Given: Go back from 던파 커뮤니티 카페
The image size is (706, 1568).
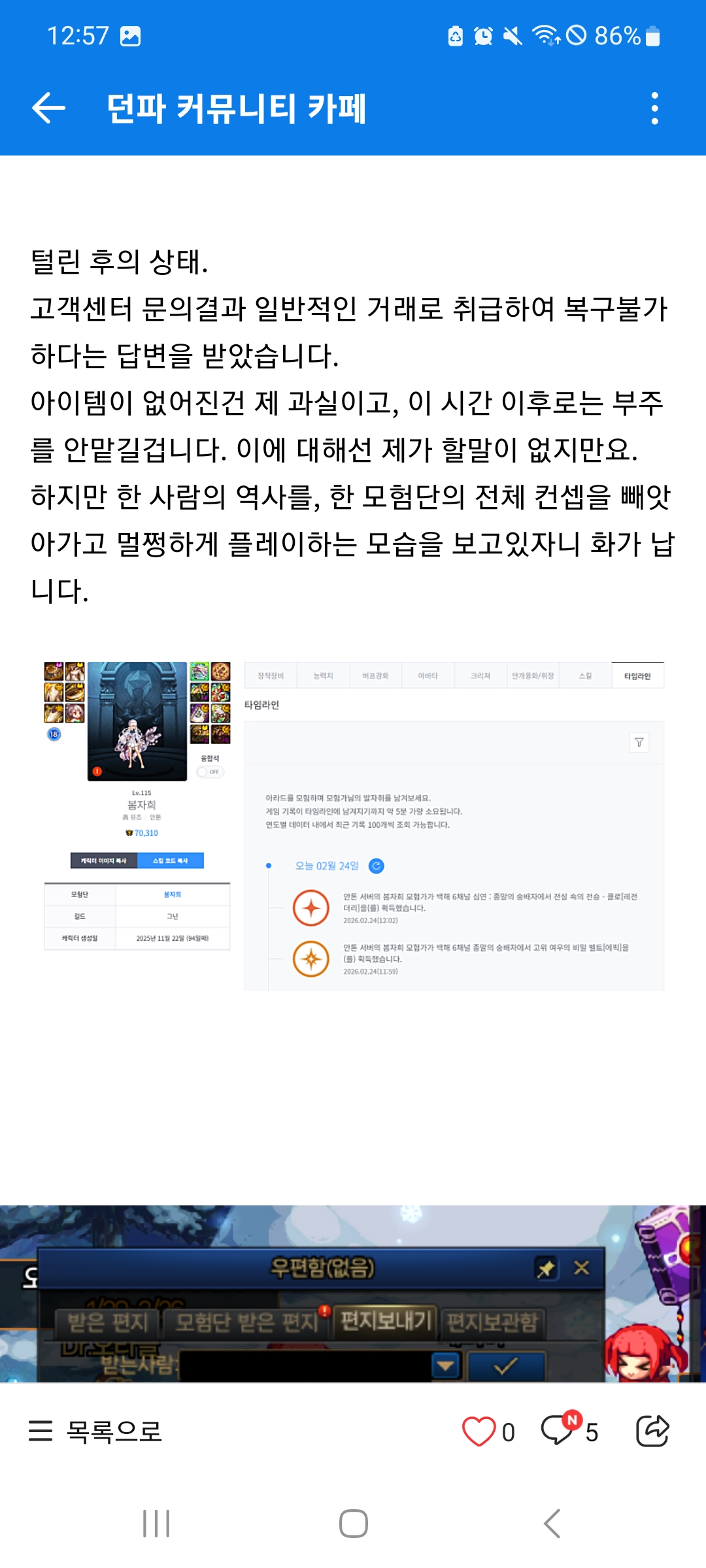Looking at the screenshot, I should point(49,108).
